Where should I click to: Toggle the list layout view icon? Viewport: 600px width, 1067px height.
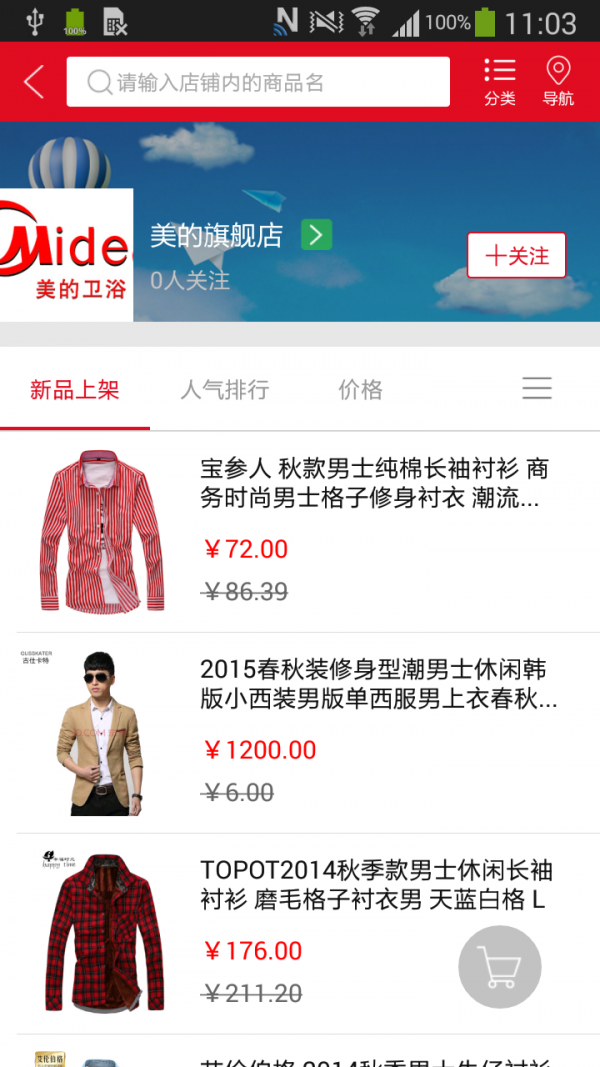tap(537, 389)
